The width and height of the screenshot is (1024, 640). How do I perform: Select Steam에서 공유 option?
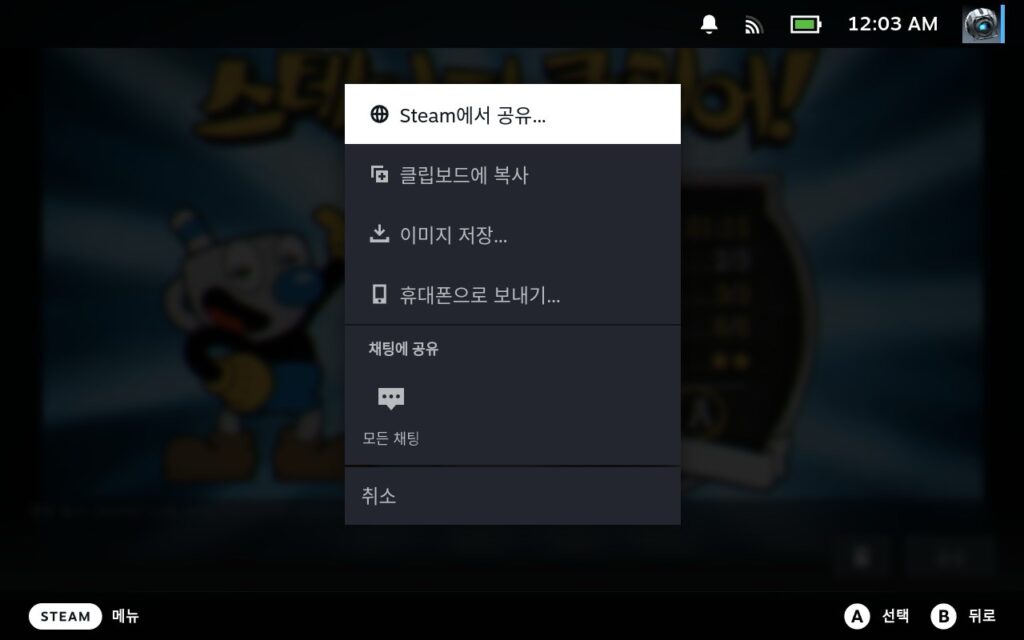[512, 114]
